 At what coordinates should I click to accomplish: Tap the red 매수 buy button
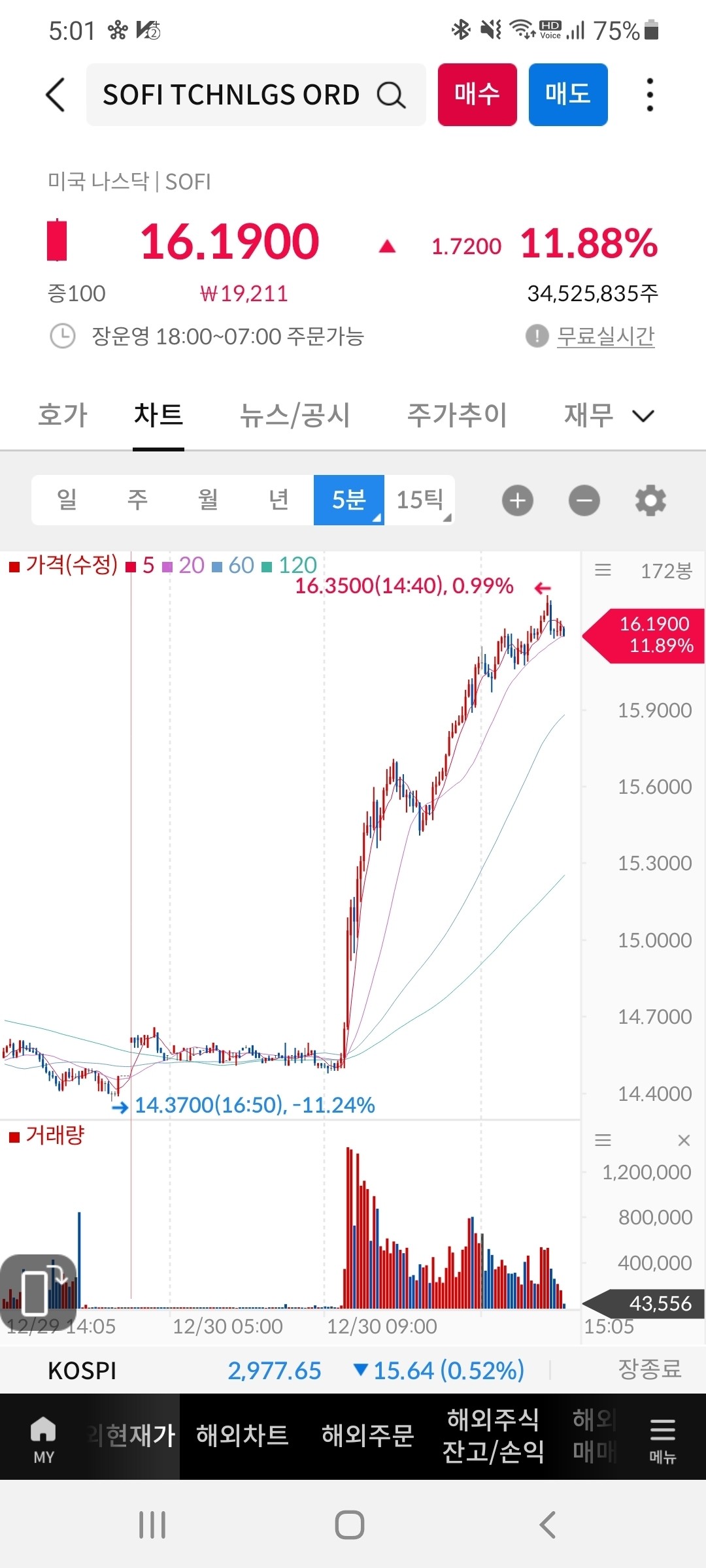tap(477, 94)
